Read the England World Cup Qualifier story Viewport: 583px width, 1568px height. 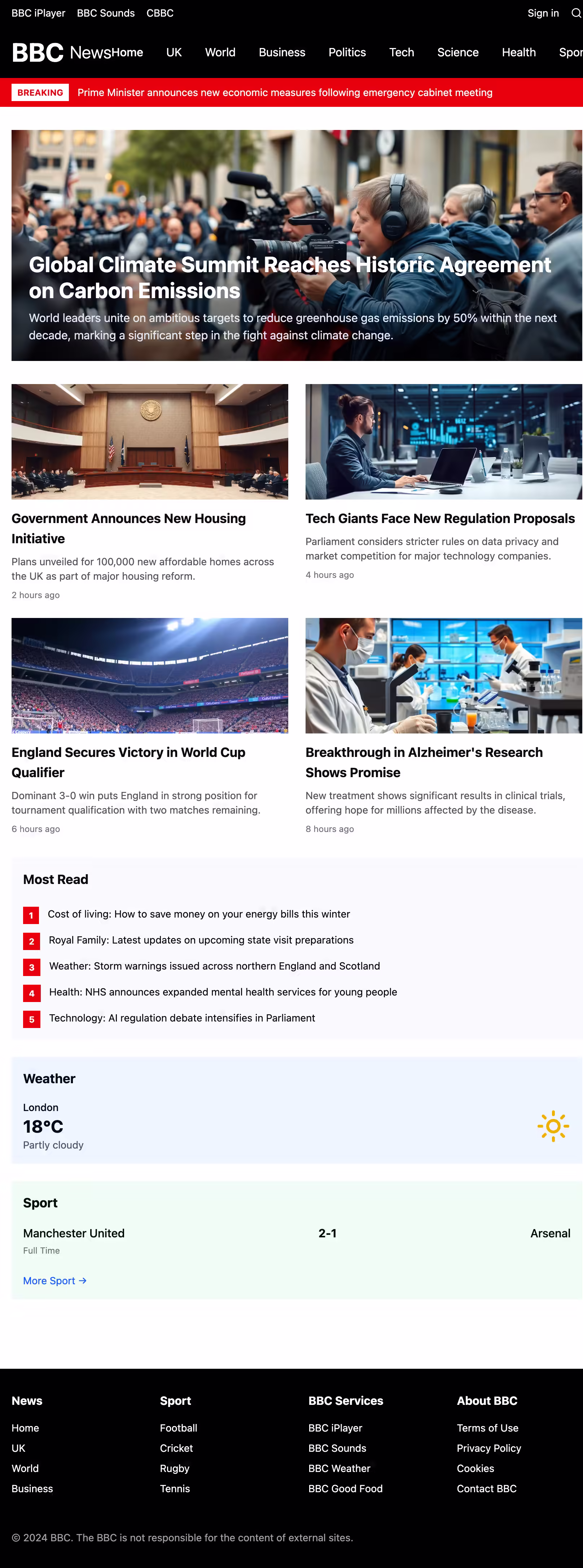click(128, 762)
